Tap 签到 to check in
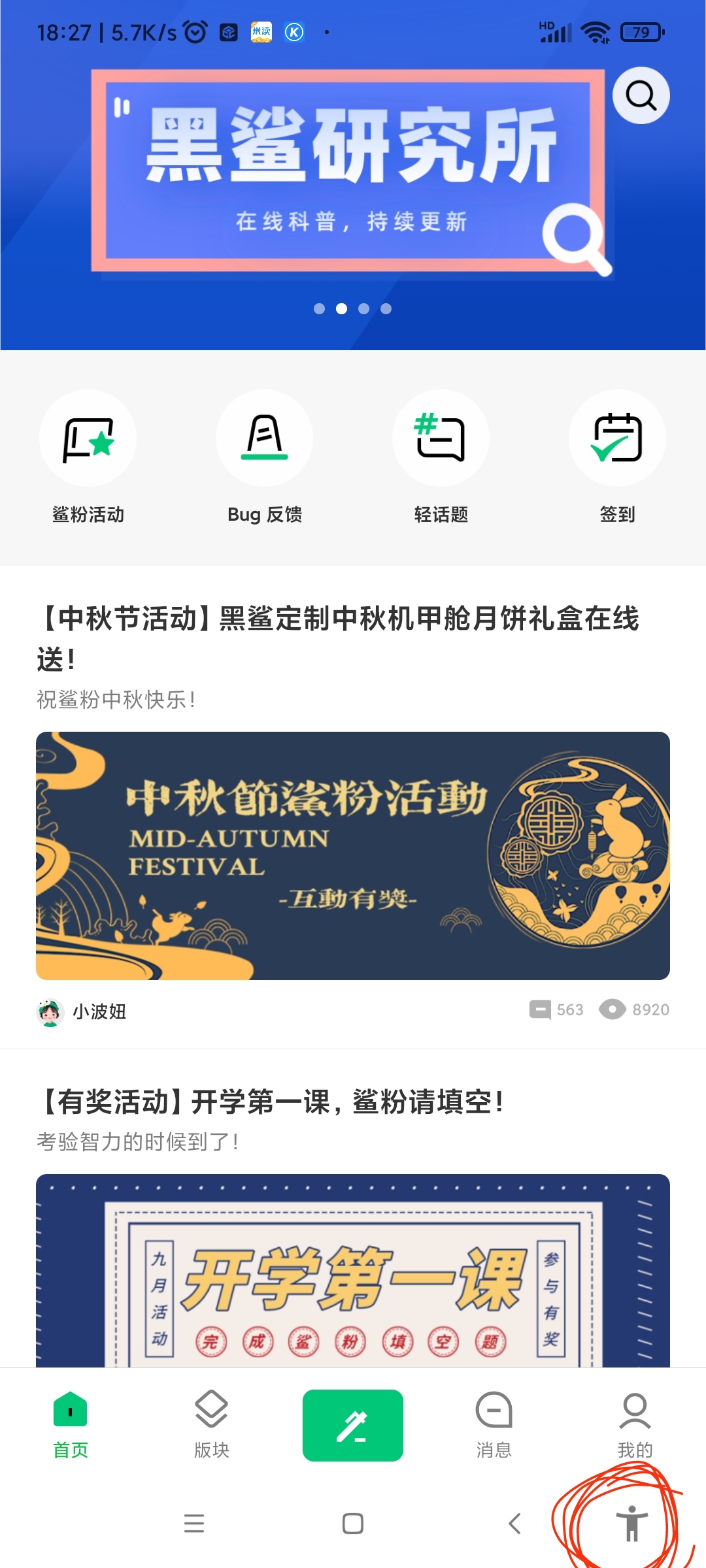 (617, 438)
